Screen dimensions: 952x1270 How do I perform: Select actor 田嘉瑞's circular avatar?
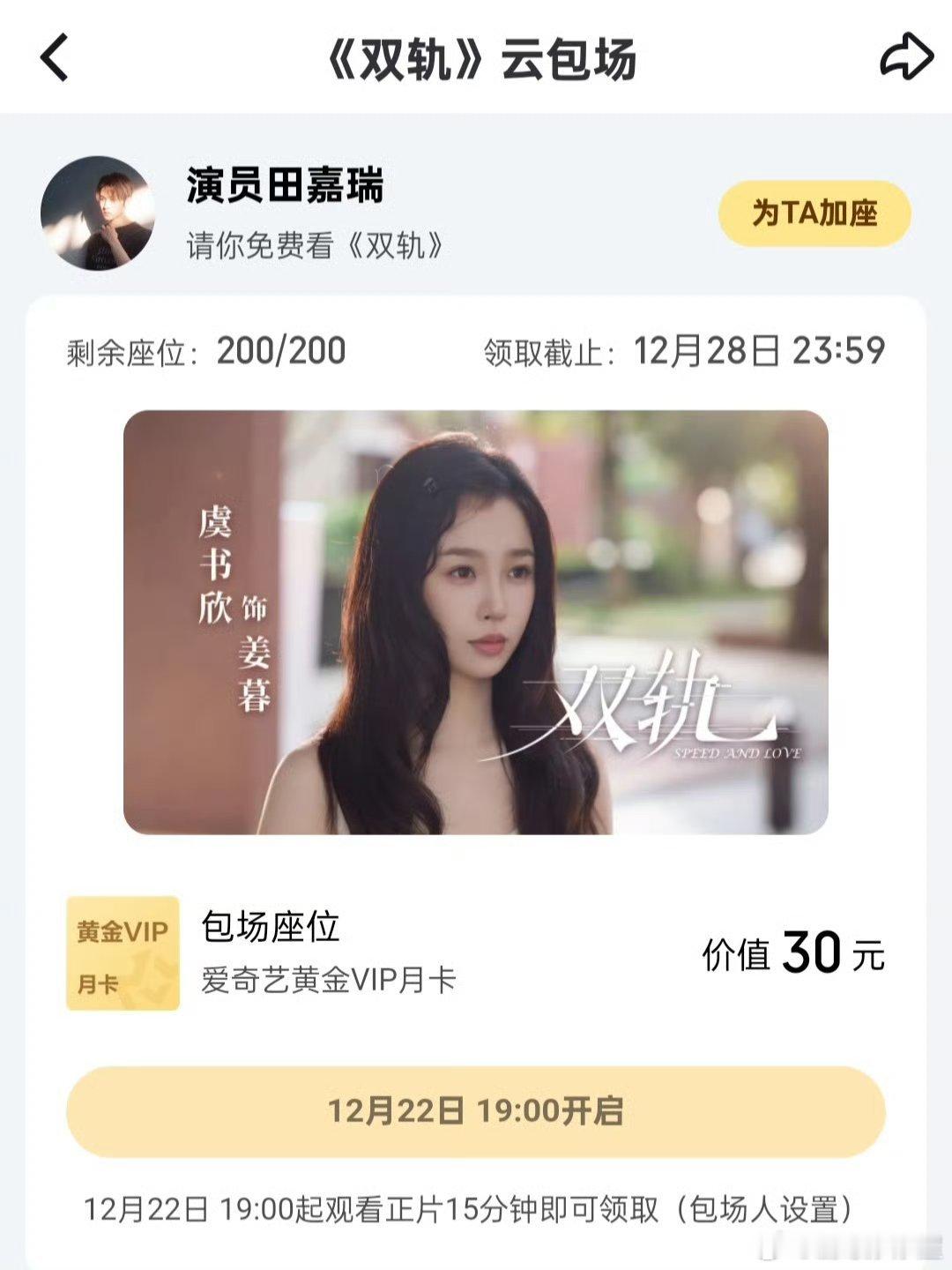point(100,212)
